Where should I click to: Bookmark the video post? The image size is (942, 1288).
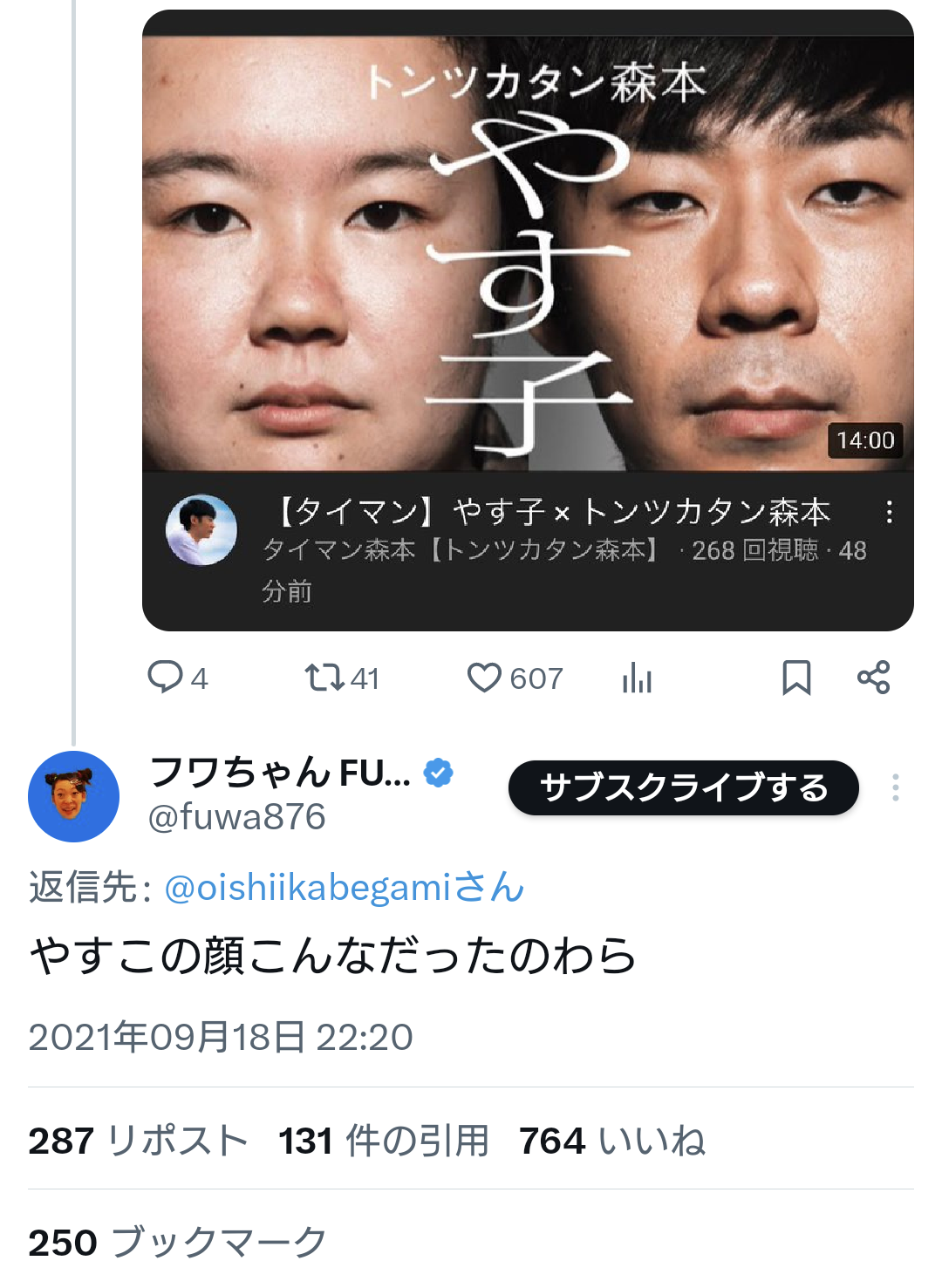pos(796,678)
